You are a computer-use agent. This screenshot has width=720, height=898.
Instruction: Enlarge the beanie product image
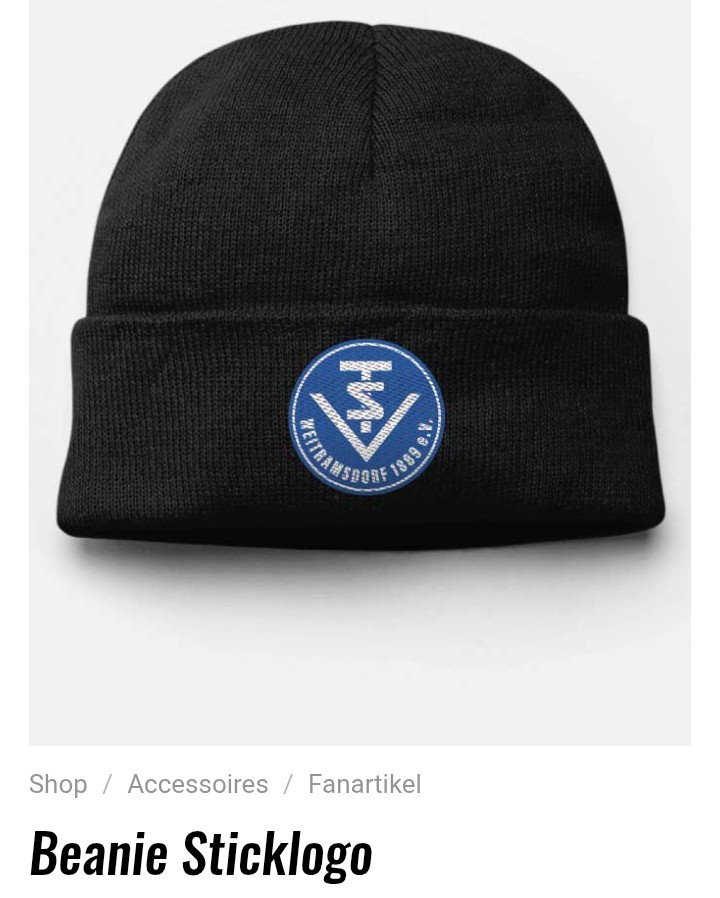[x=360, y=370]
